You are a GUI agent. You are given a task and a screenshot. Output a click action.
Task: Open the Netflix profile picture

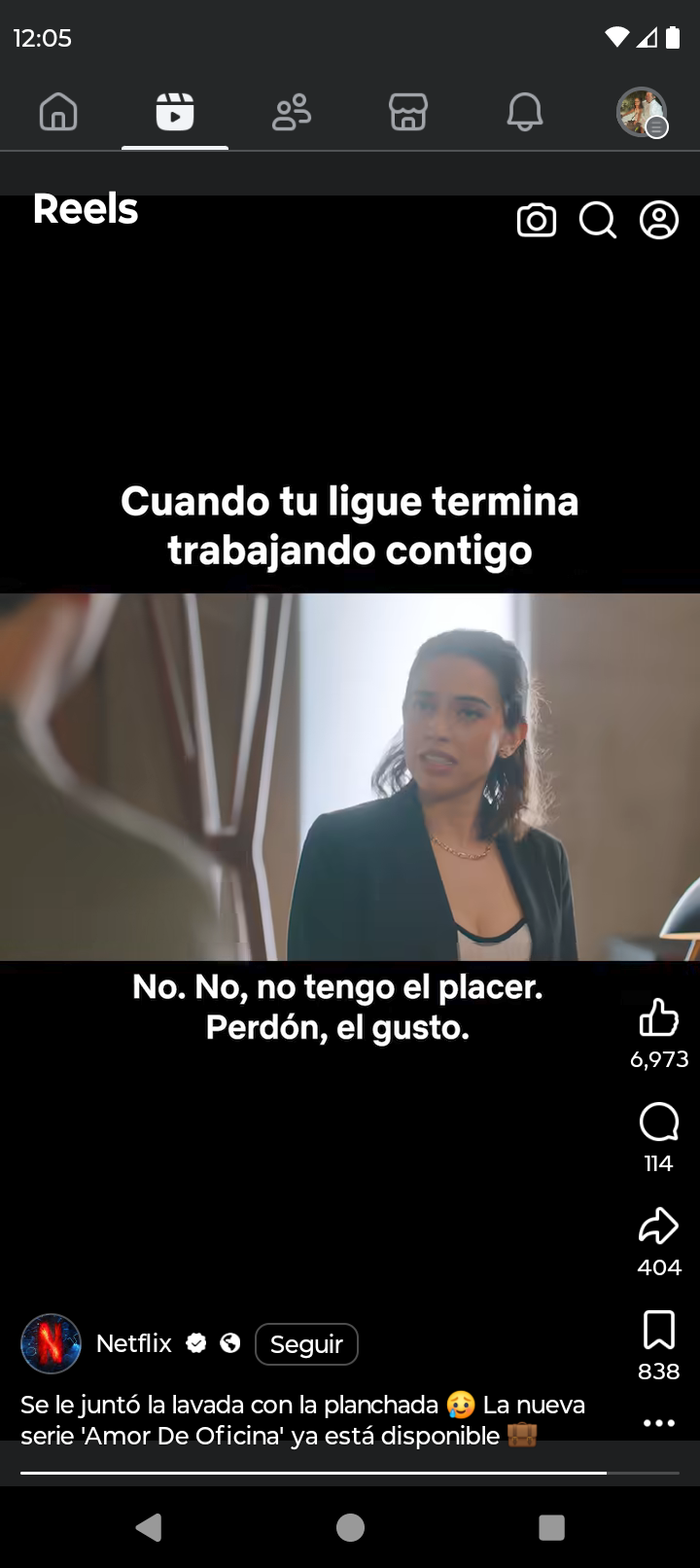pyautogui.click(x=51, y=1344)
